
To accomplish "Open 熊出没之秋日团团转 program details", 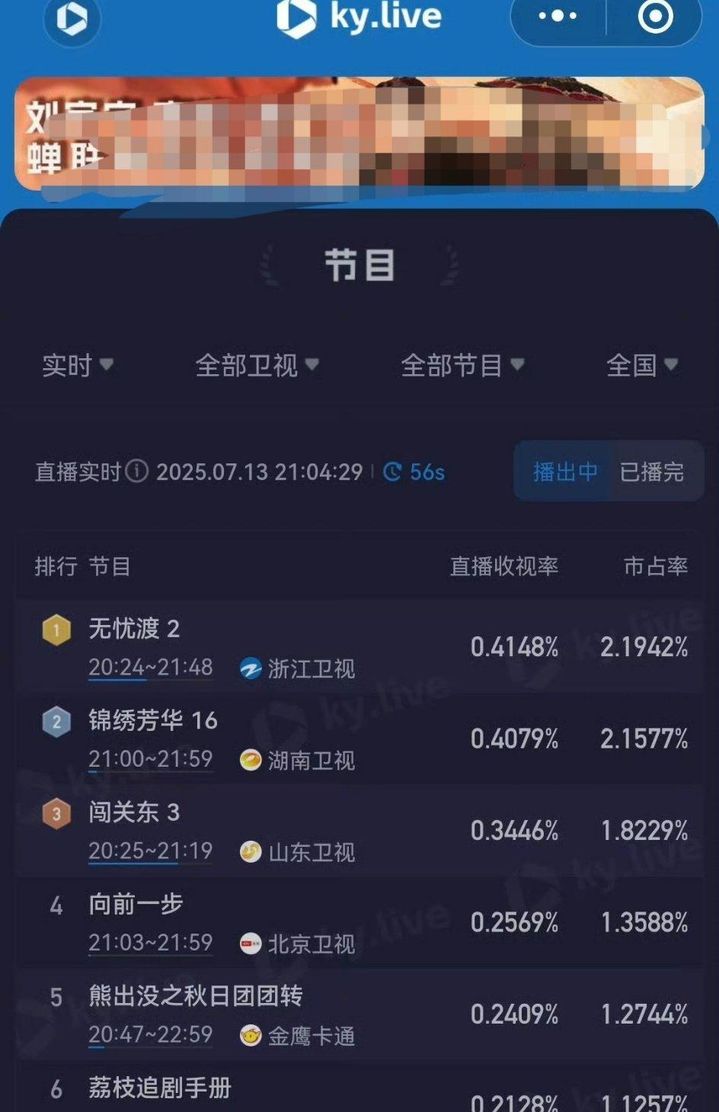I will pos(359,1015).
